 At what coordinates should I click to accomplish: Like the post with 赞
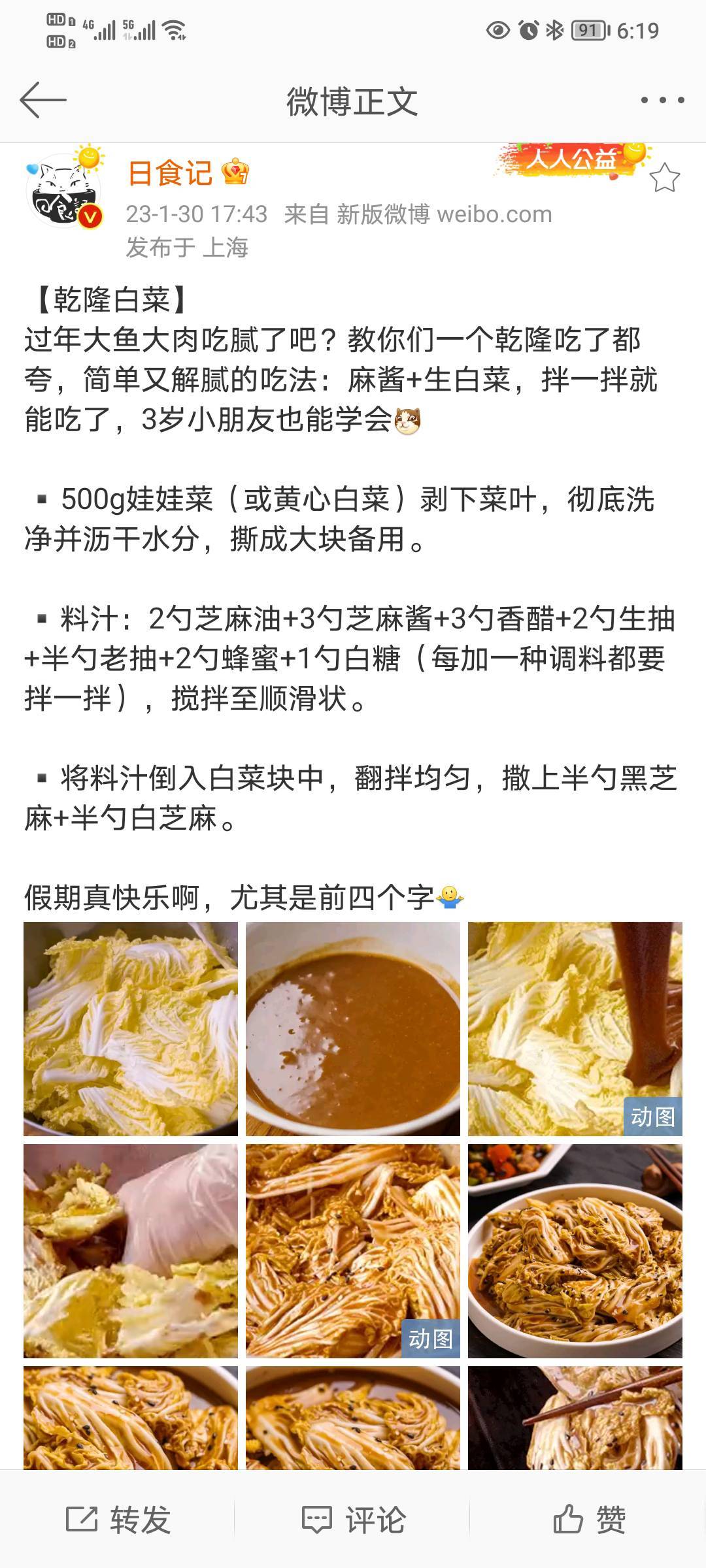pos(588,1520)
